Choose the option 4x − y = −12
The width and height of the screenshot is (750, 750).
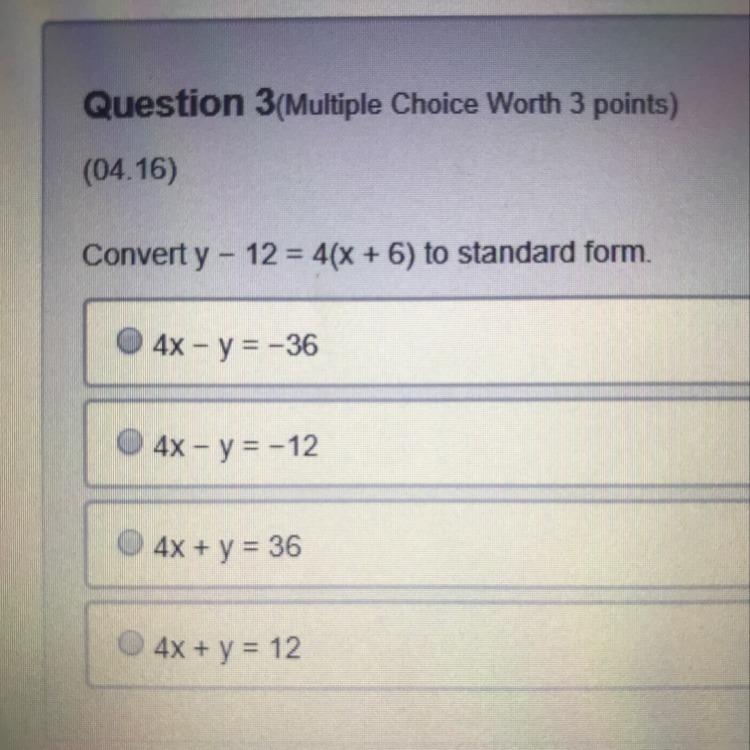point(129,442)
